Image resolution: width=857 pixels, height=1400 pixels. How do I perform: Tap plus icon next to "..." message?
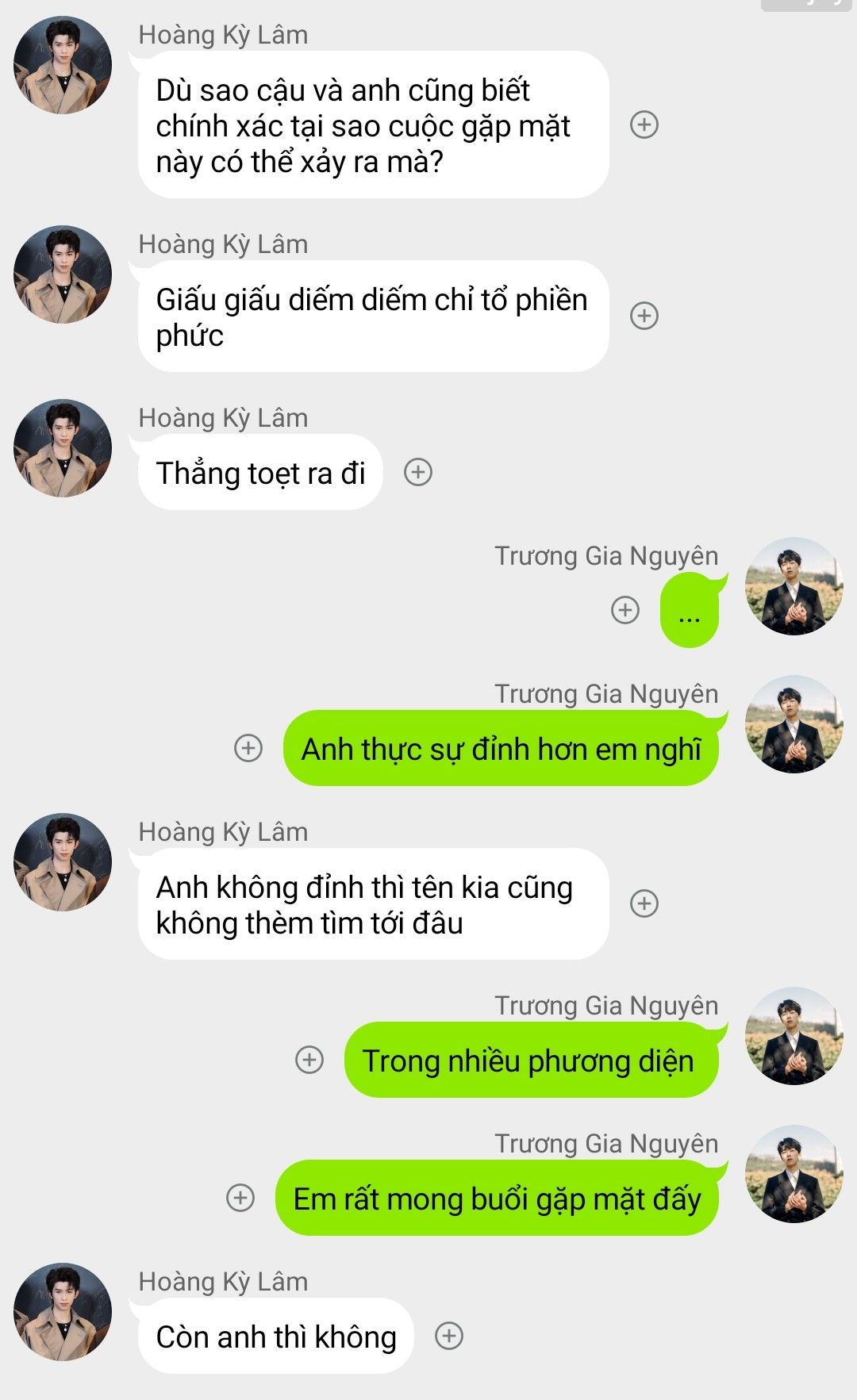click(625, 609)
